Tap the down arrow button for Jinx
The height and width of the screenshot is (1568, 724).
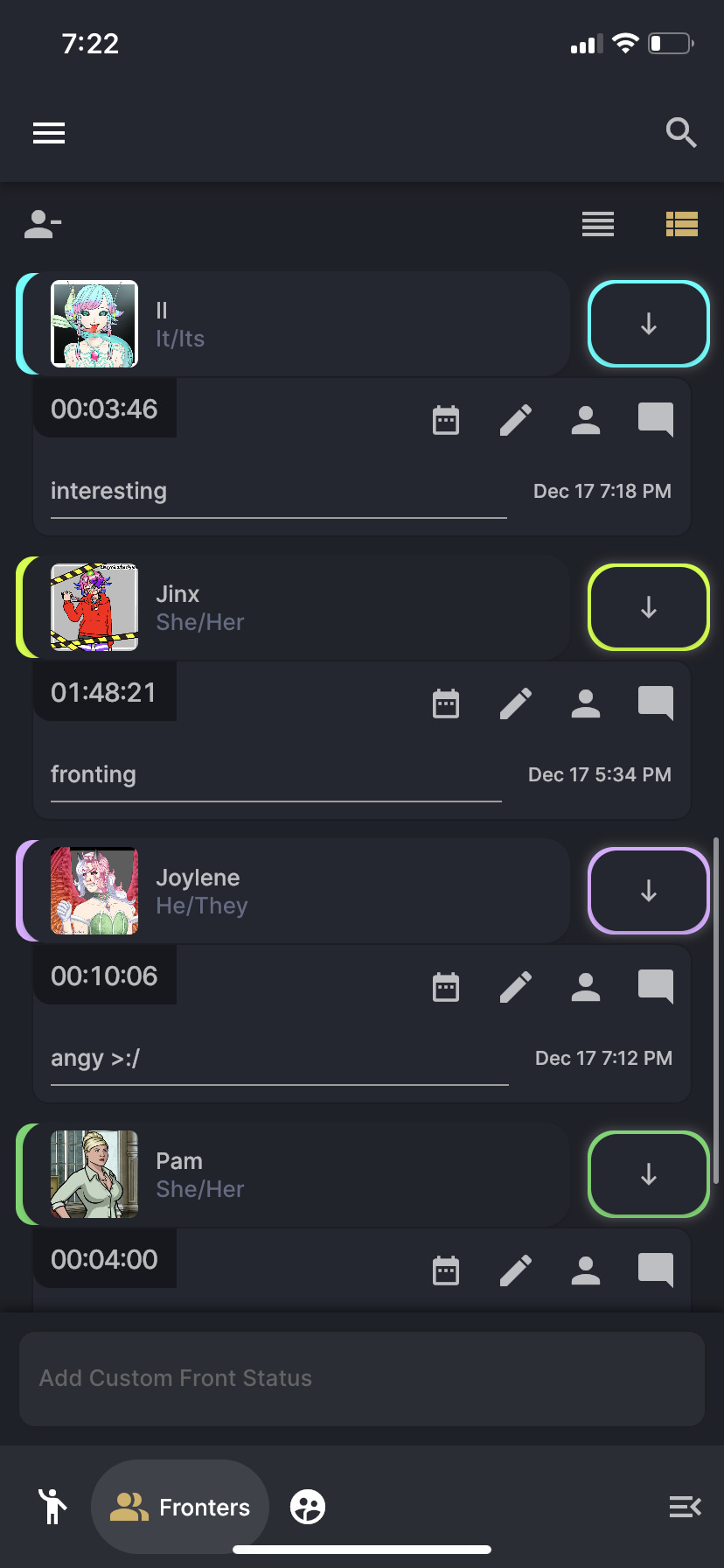click(x=648, y=607)
